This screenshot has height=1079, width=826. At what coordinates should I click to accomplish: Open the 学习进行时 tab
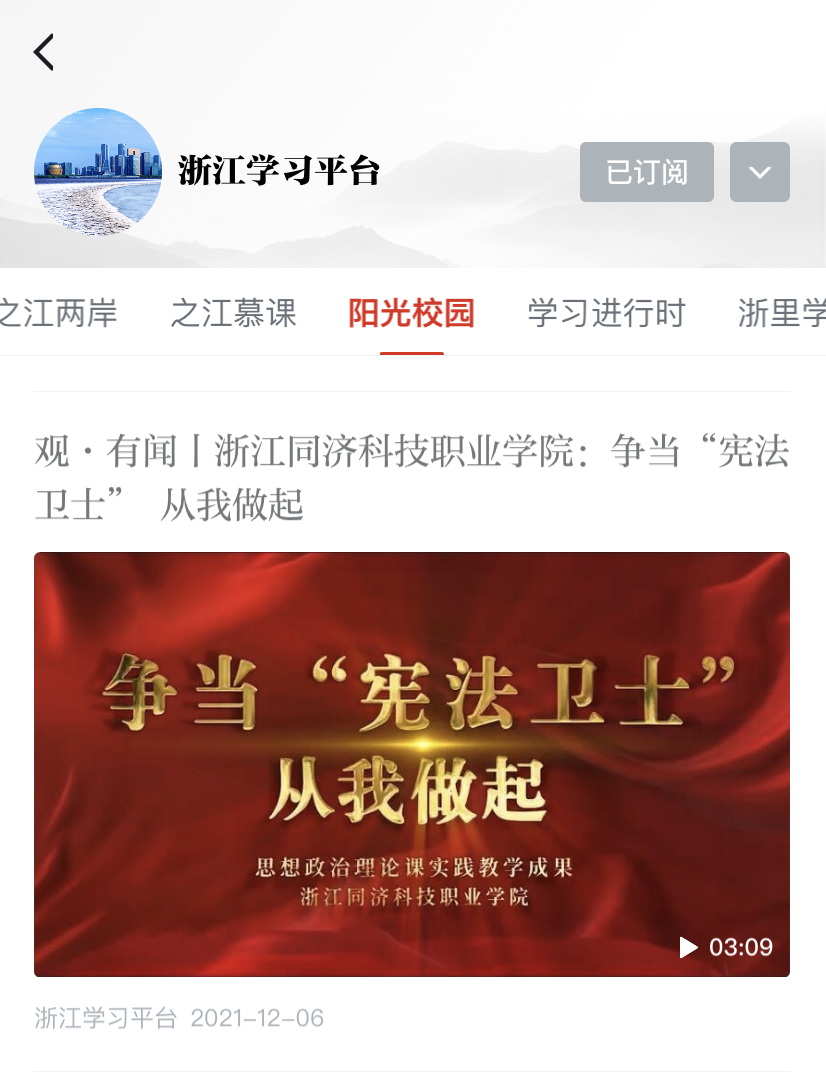tap(606, 313)
